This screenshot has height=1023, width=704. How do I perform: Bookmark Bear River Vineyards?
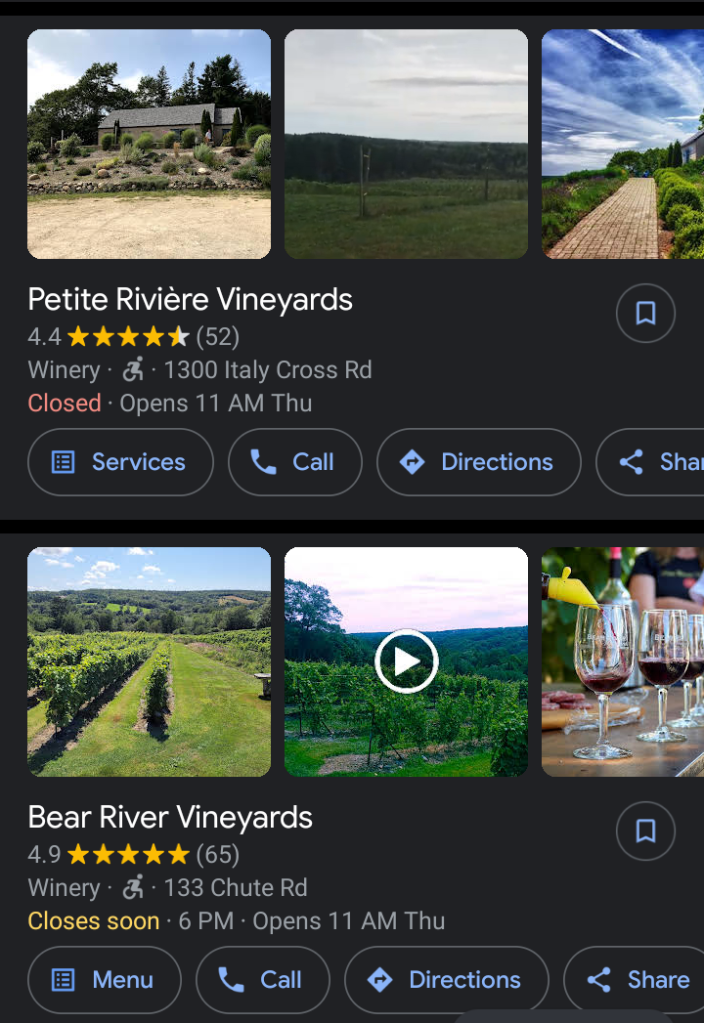point(645,831)
